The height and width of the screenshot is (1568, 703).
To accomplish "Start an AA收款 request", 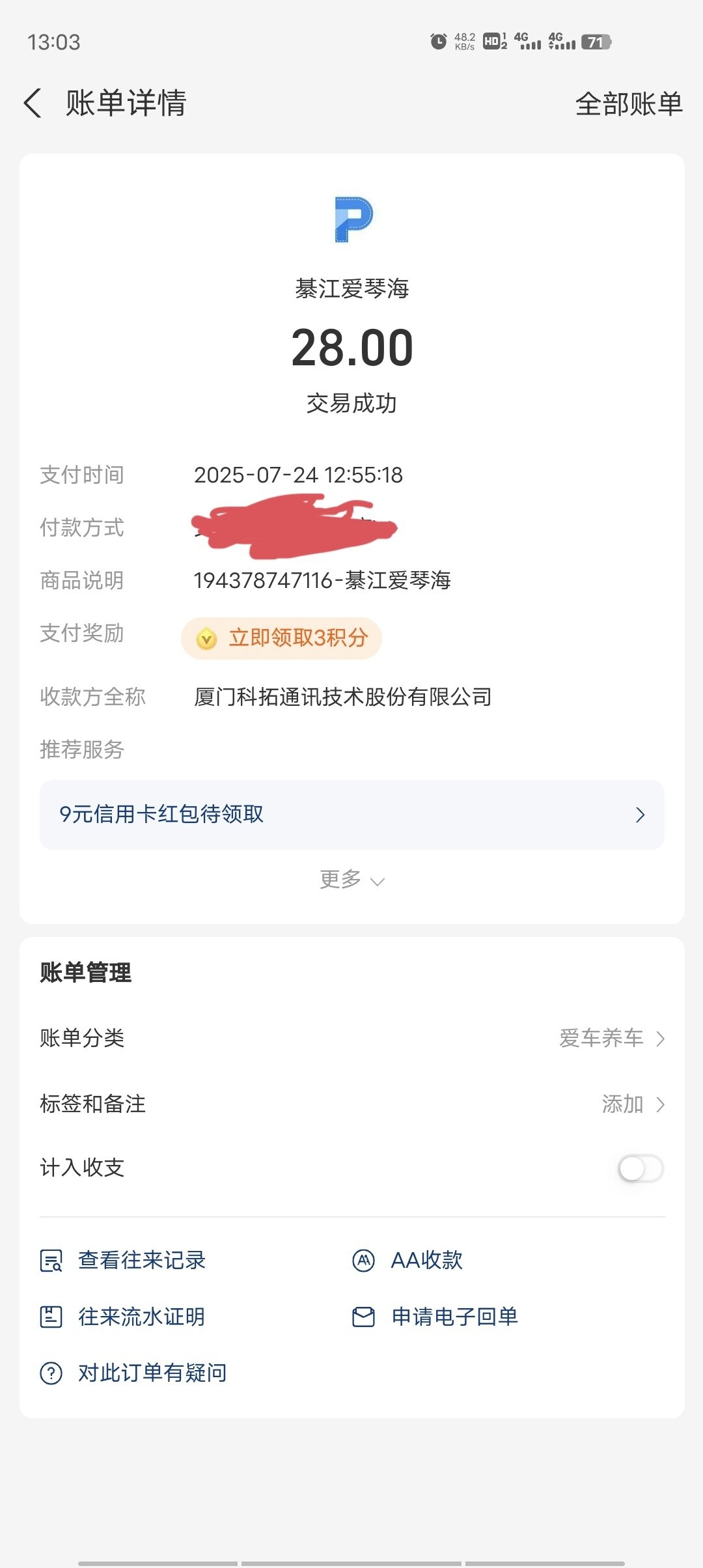I will point(407,1261).
